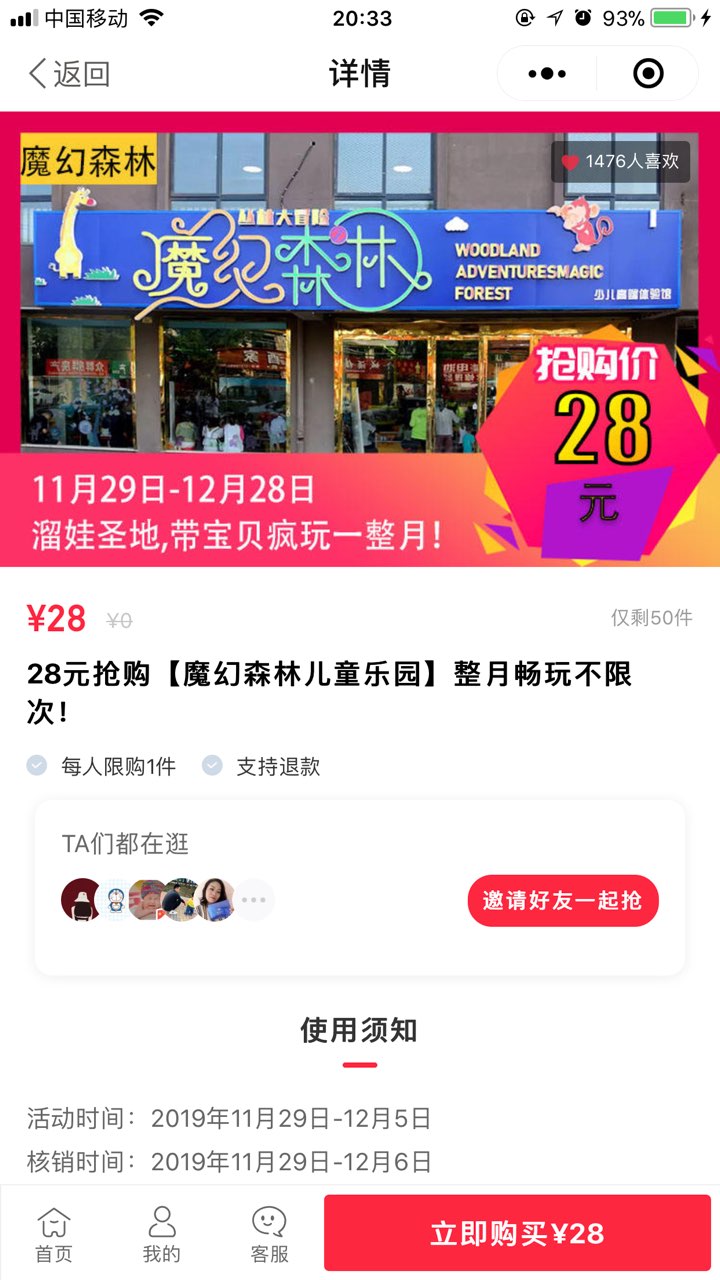Open the mini program three-dot menu
The width and height of the screenshot is (720, 1280).
[x=547, y=73]
